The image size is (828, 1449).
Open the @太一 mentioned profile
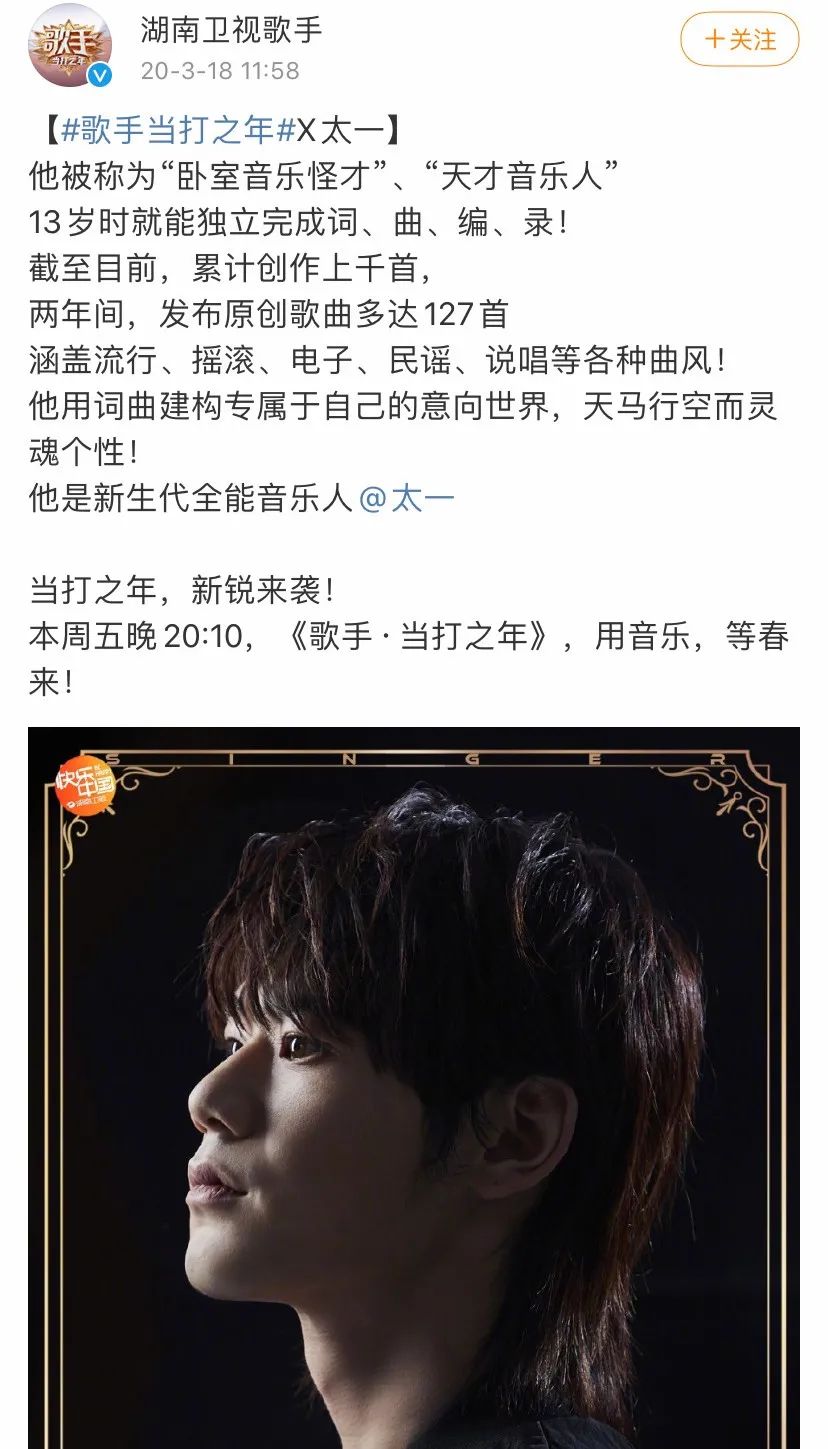tap(406, 498)
